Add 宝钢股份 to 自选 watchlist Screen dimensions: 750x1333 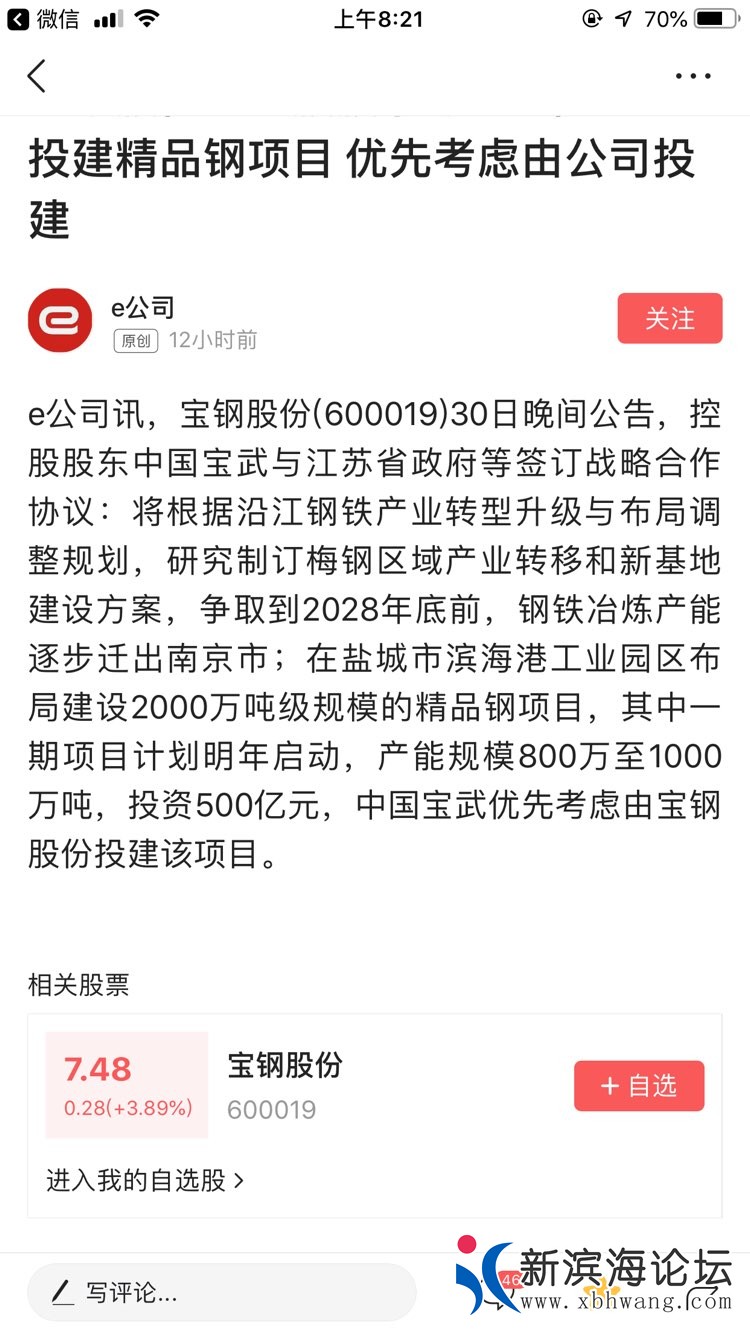click(639, 1086)
